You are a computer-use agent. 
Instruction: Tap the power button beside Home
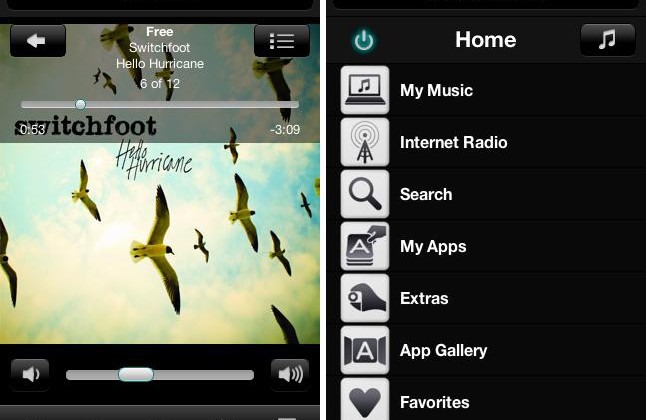pos(364,40)
